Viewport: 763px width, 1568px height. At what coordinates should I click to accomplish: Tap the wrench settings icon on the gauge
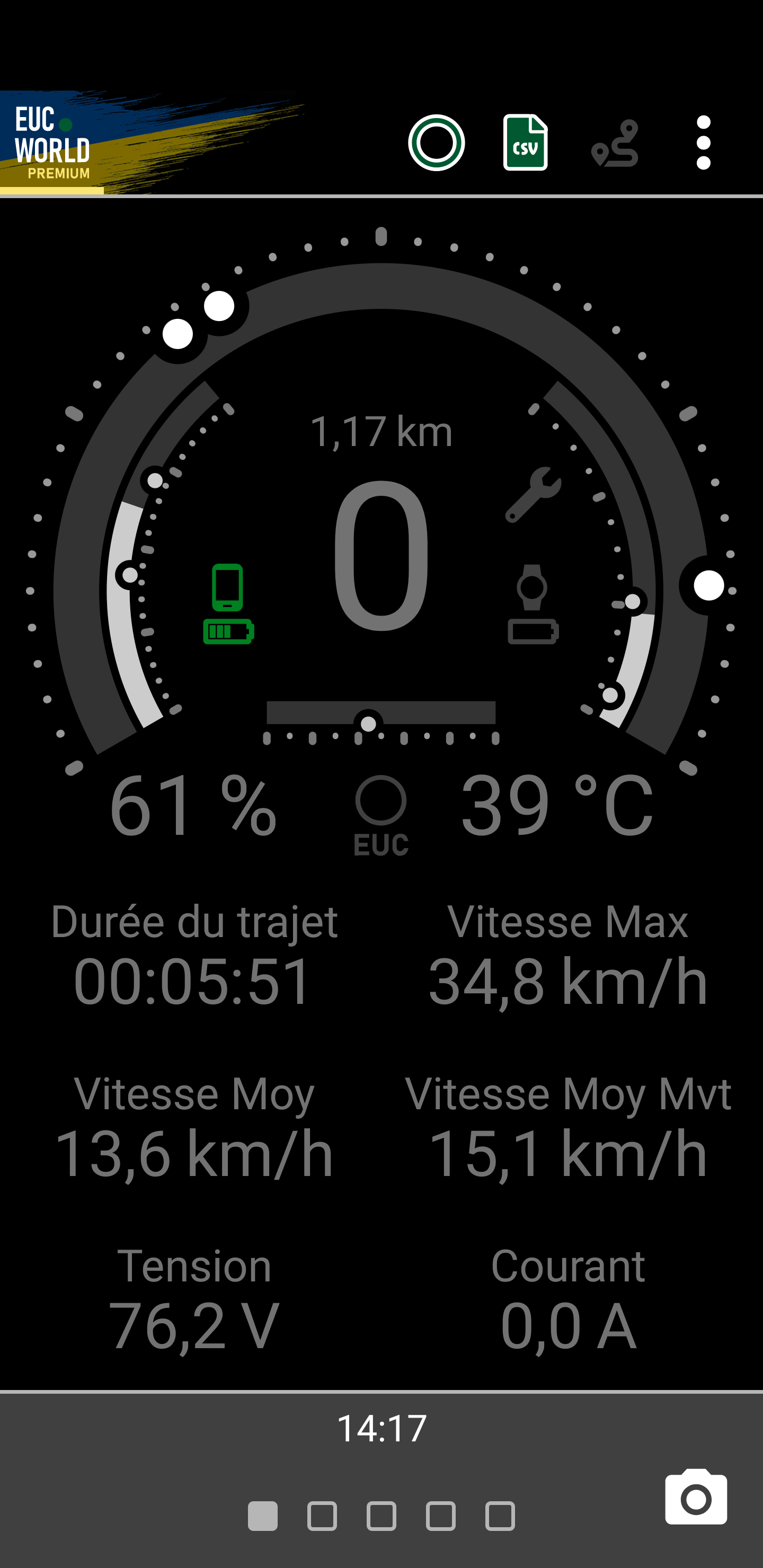[x=533, y=494]
